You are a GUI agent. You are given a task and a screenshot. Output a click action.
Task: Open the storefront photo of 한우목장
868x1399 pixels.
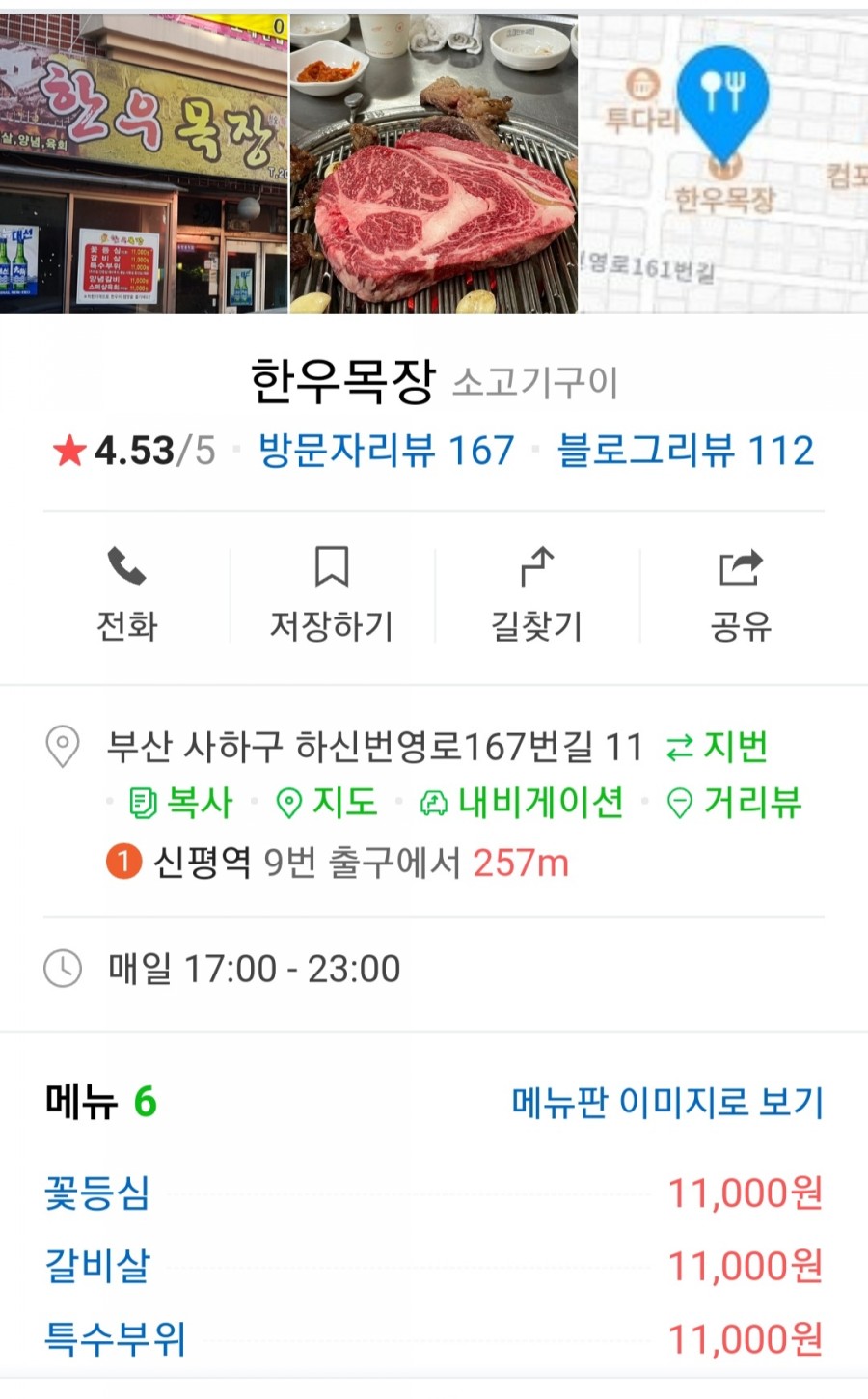click(x=144, y=164)
